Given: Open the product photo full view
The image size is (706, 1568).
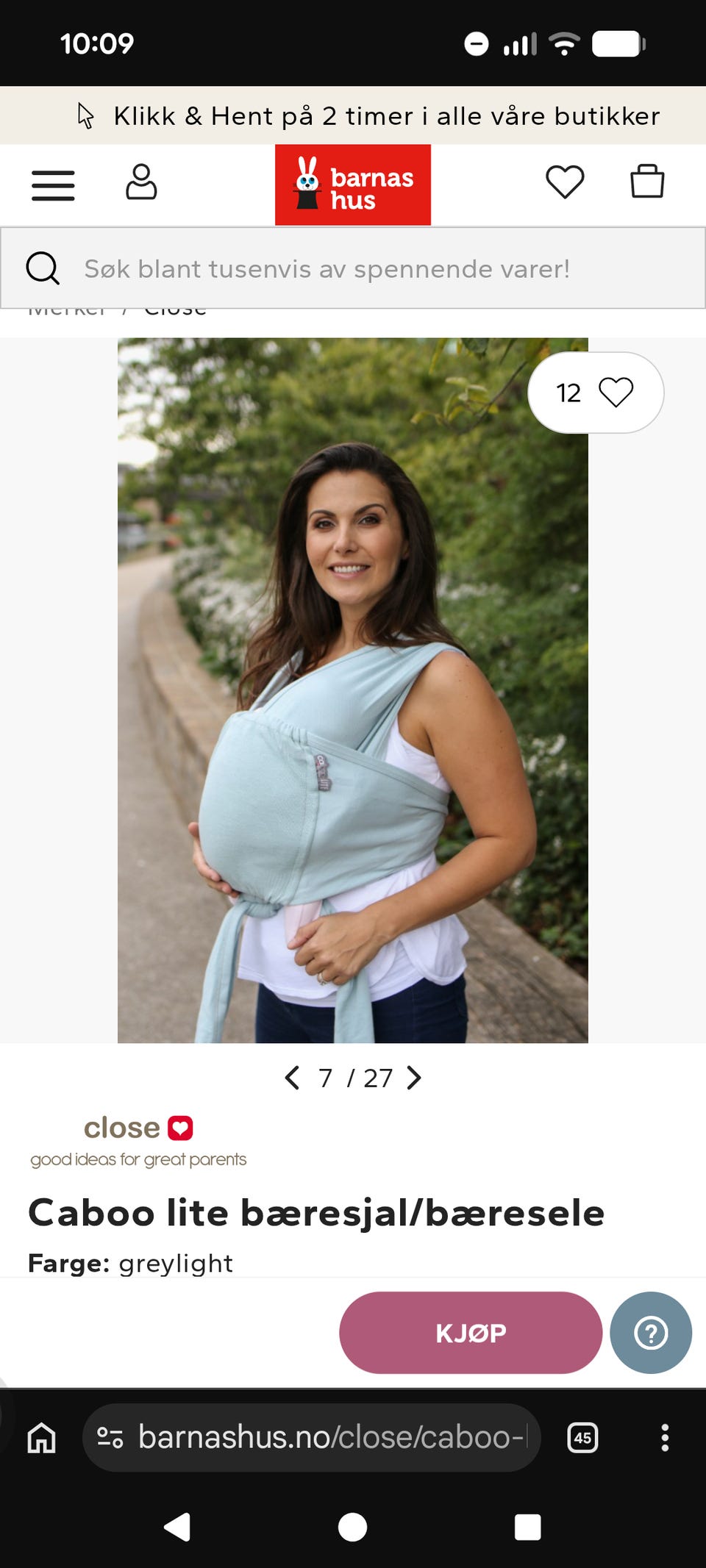Looking at the screenshot, I should point(353,690).
